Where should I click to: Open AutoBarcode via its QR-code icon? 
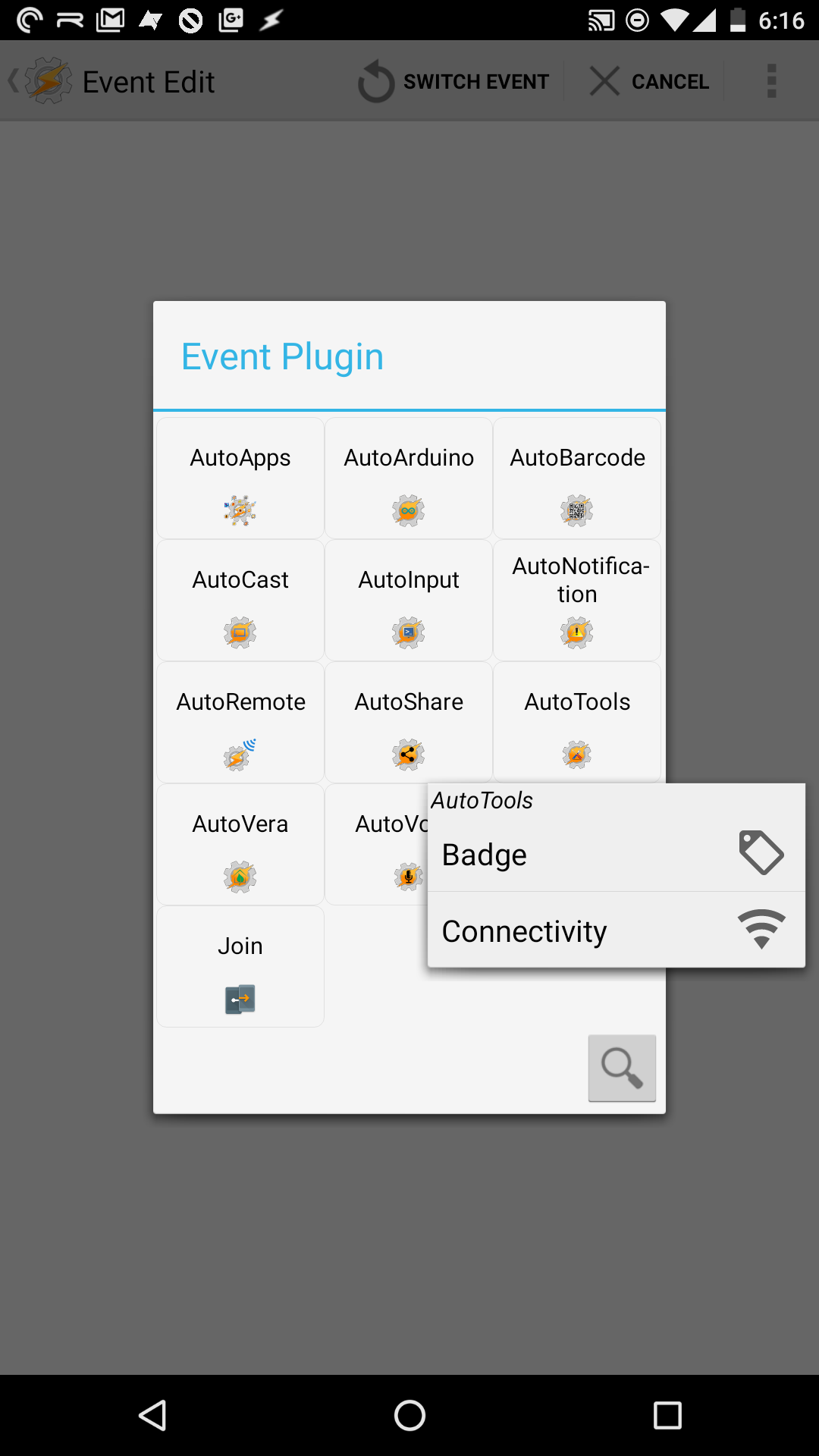577,510
